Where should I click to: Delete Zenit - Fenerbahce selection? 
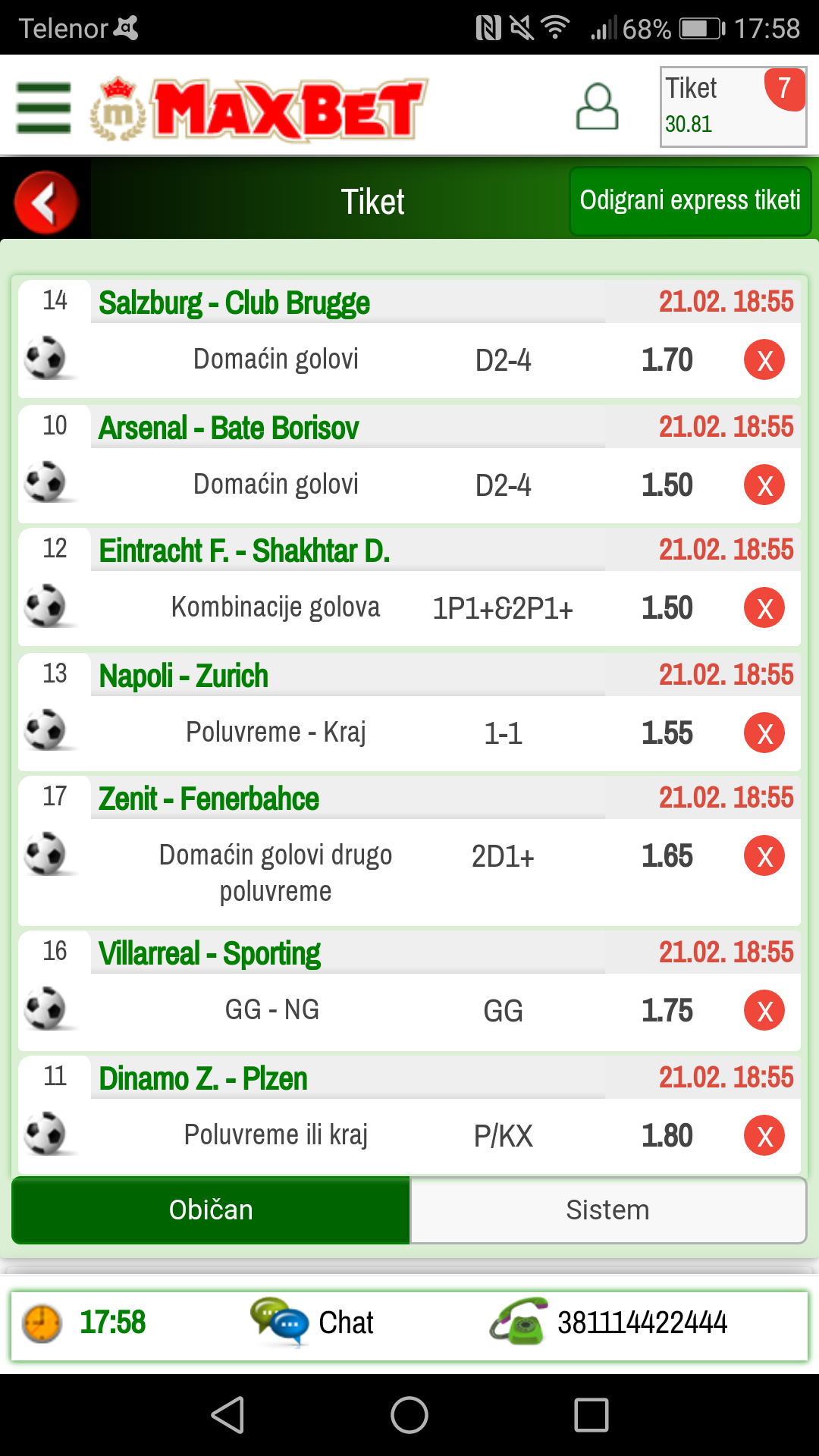(764, 856)
